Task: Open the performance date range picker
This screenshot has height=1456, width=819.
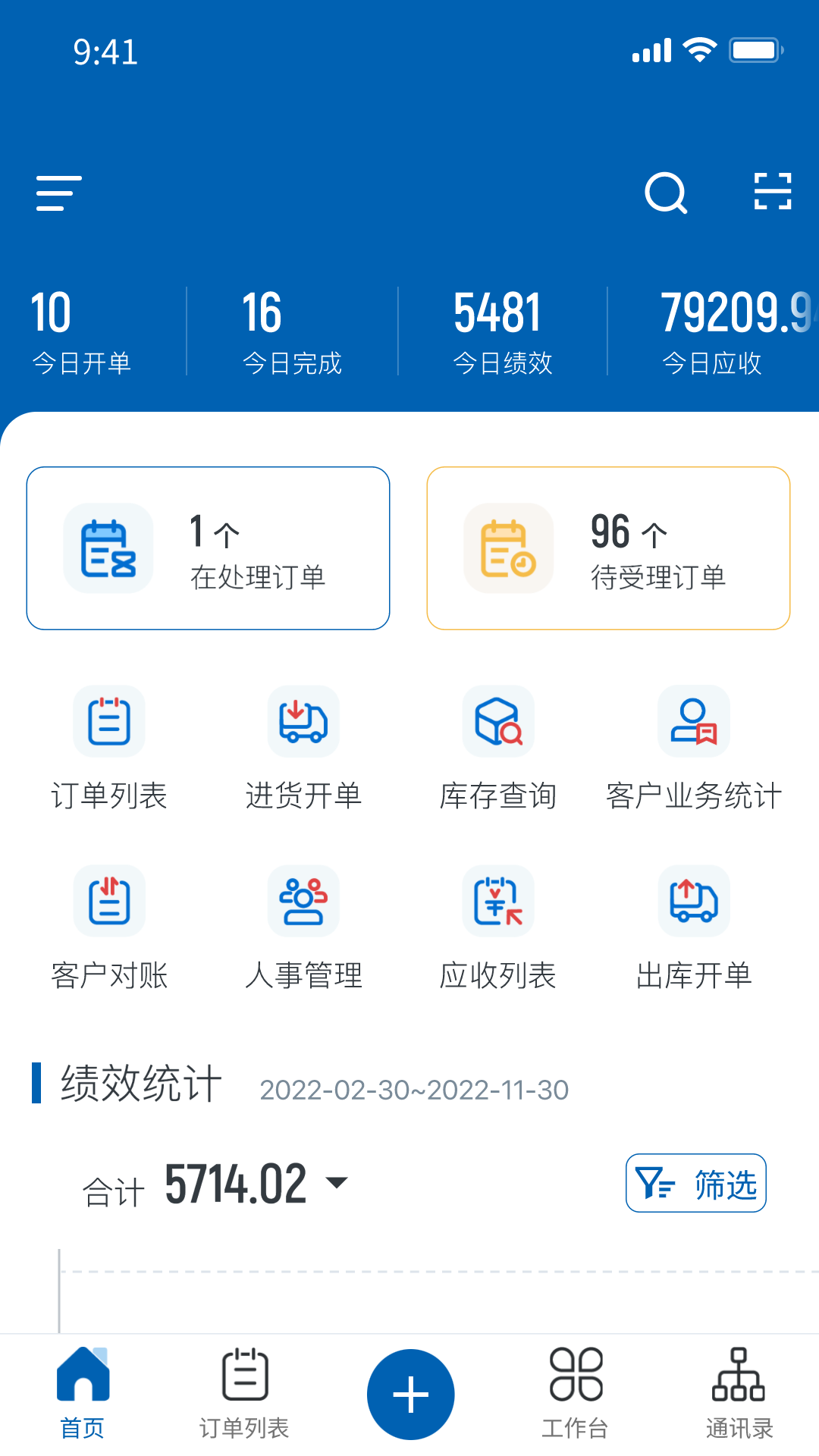Action: point(413,1090)
